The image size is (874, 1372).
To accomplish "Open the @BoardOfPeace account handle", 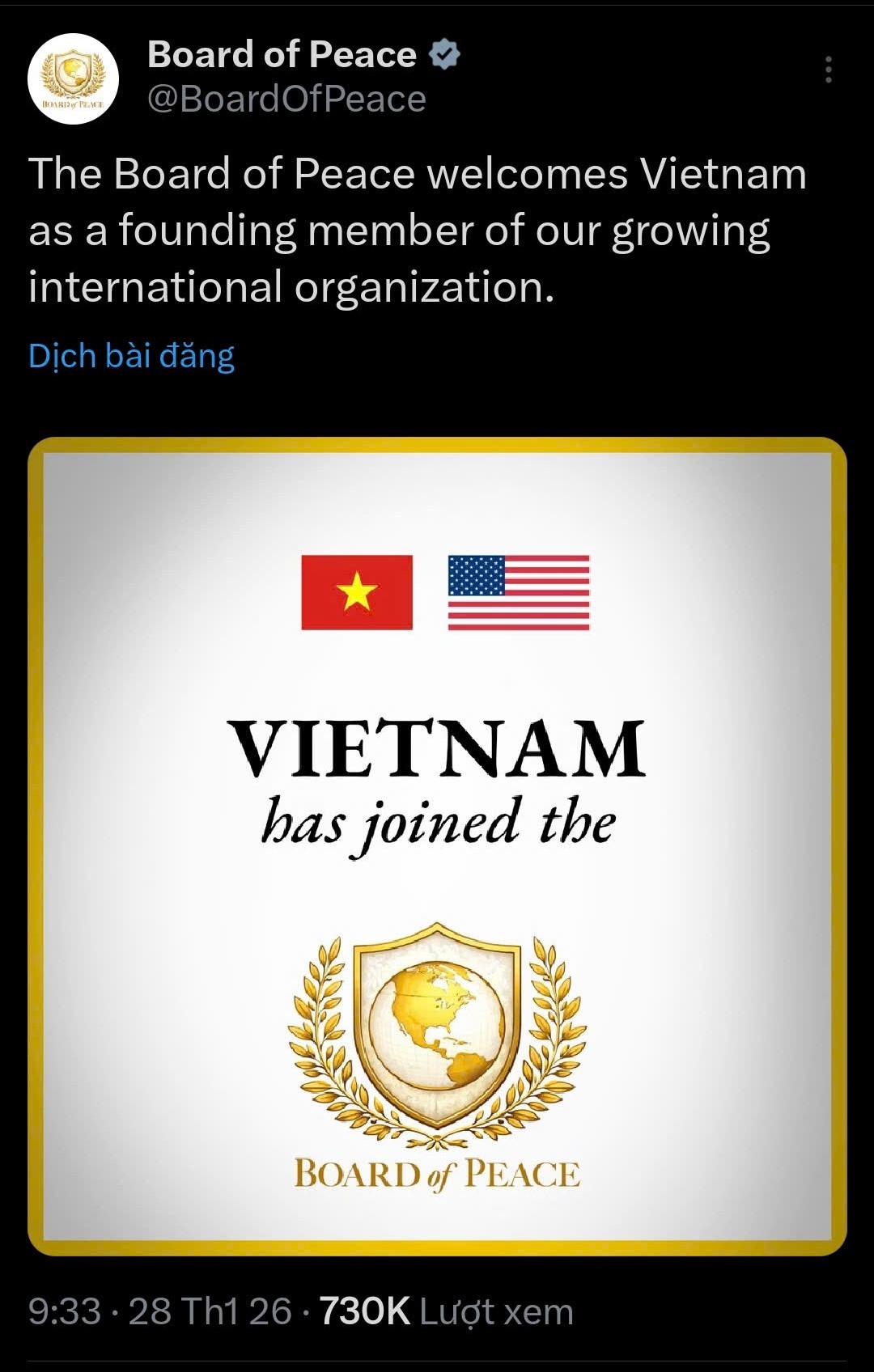I will click(286, 100).
